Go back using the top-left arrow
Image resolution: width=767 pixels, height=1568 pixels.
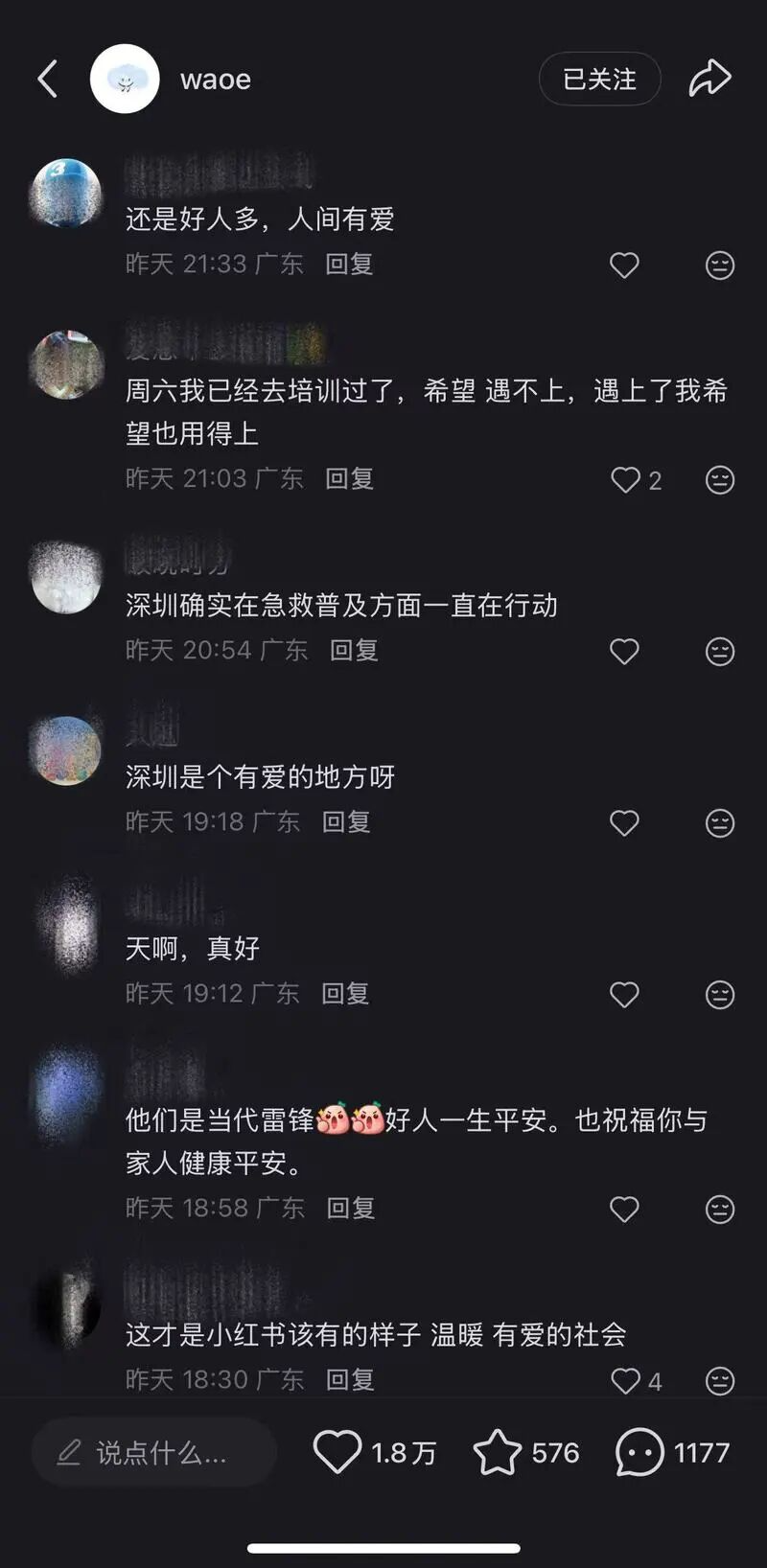pyautogui.click(x=48, y=79)
